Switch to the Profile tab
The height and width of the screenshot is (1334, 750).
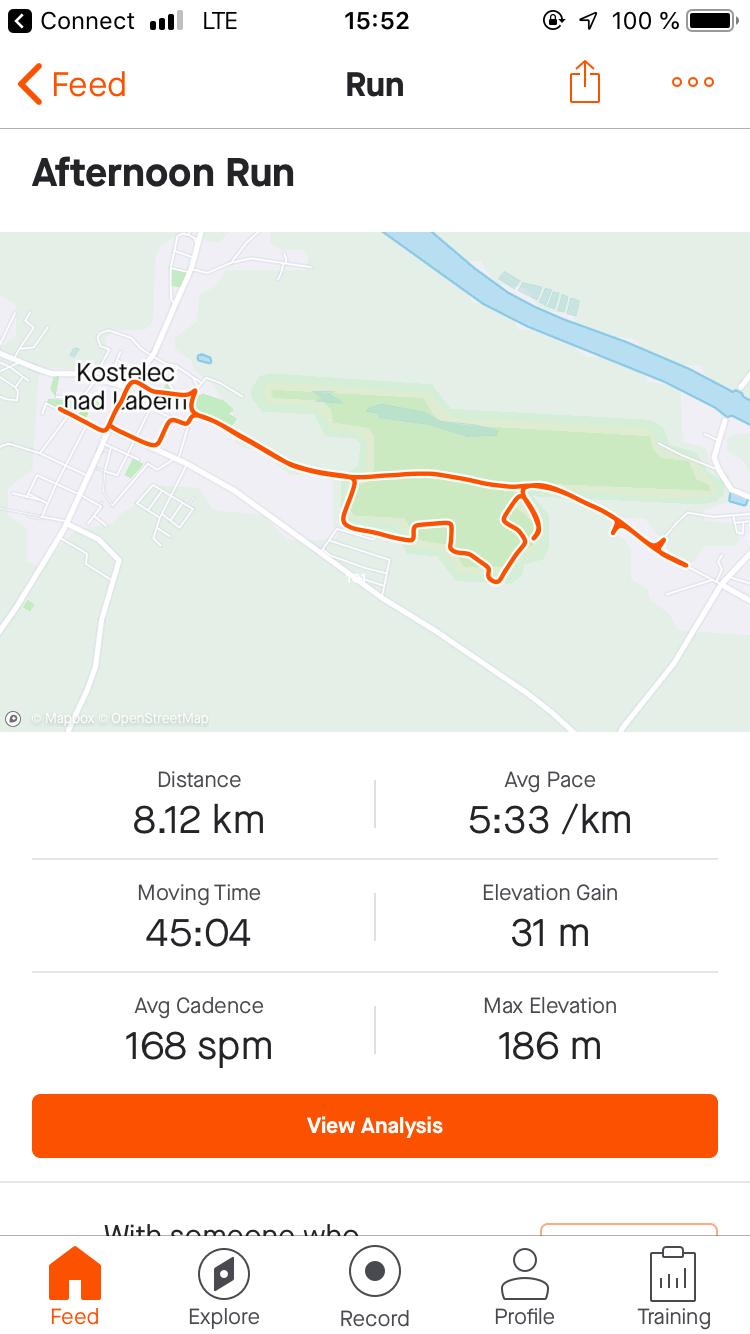coord(525,1287)
